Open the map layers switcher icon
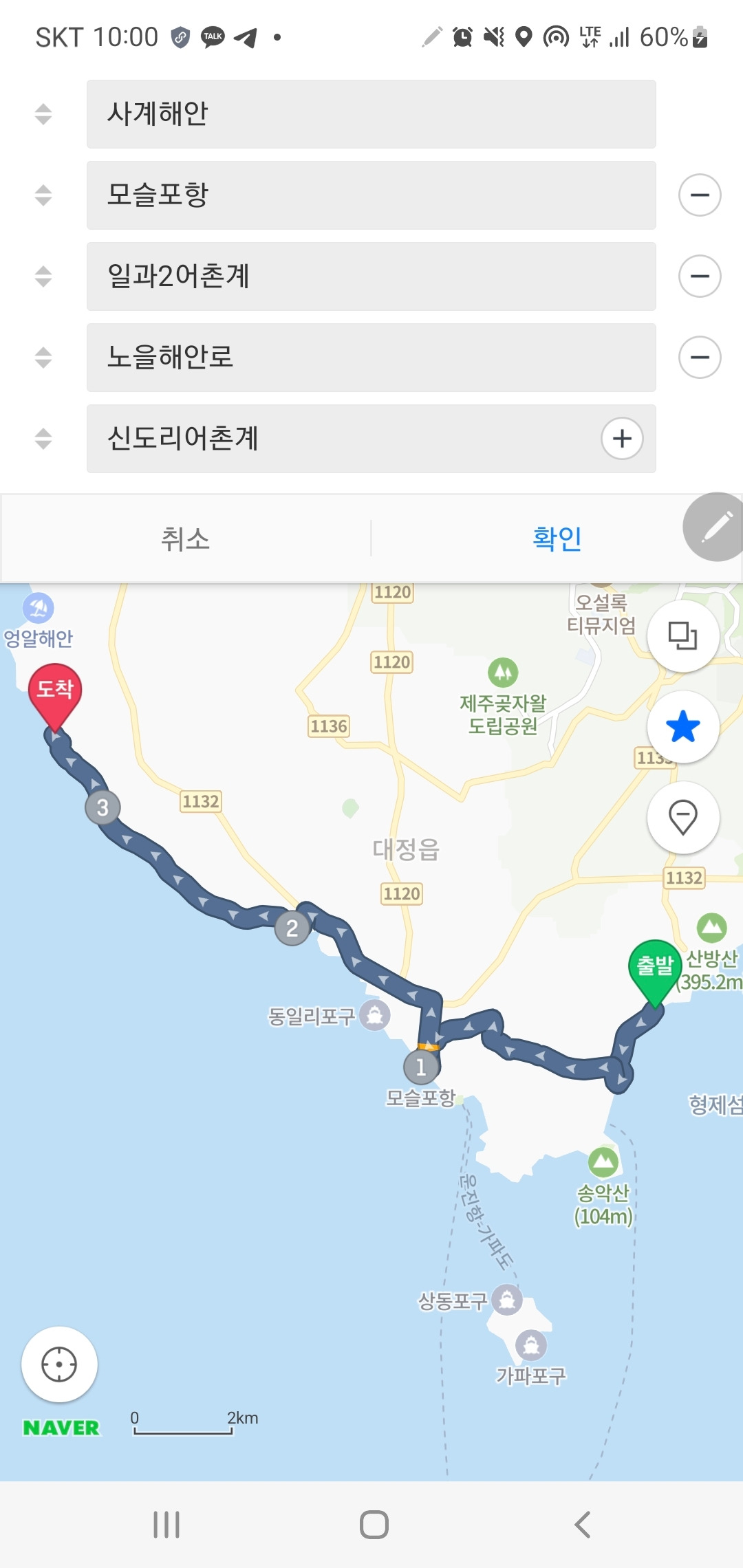Screen dimensions: 743x1568 point(682,636)
